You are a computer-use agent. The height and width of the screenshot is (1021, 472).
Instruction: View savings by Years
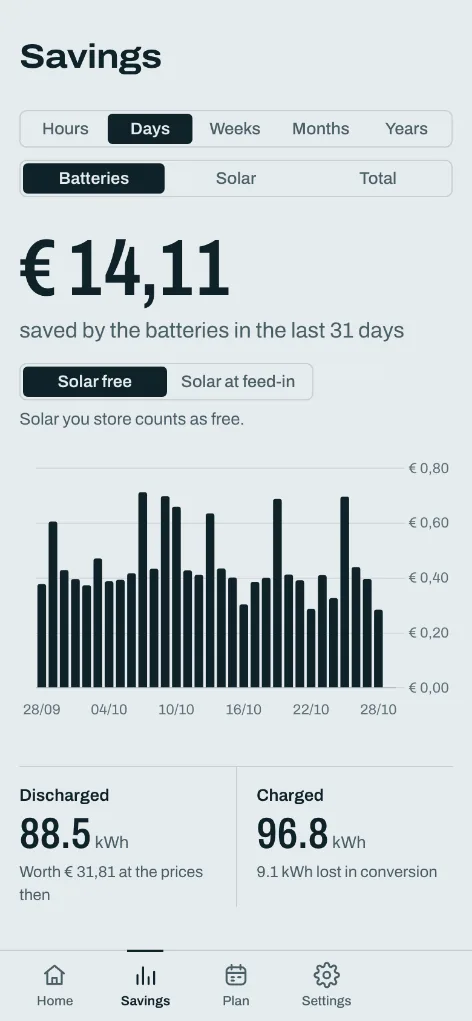(406, 129)
